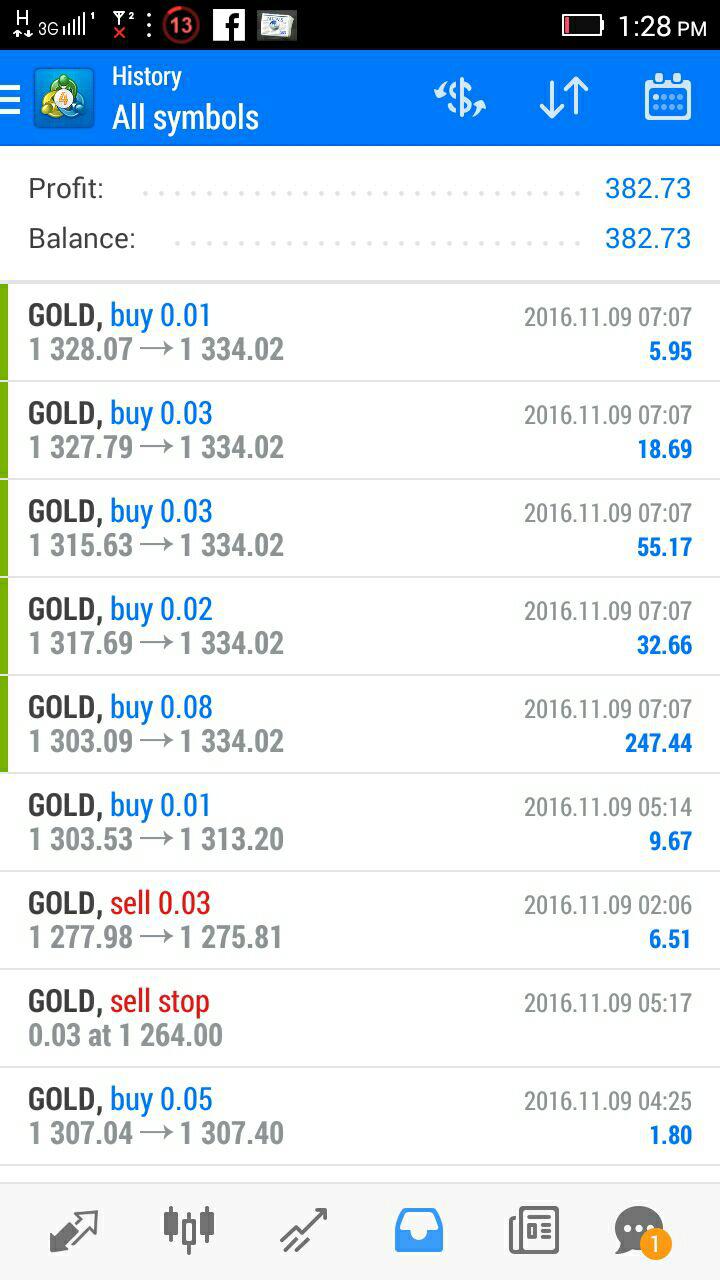Open the GOLD sell 0.03 trade
720x1280 pixels.
click(x=360, y=920)
